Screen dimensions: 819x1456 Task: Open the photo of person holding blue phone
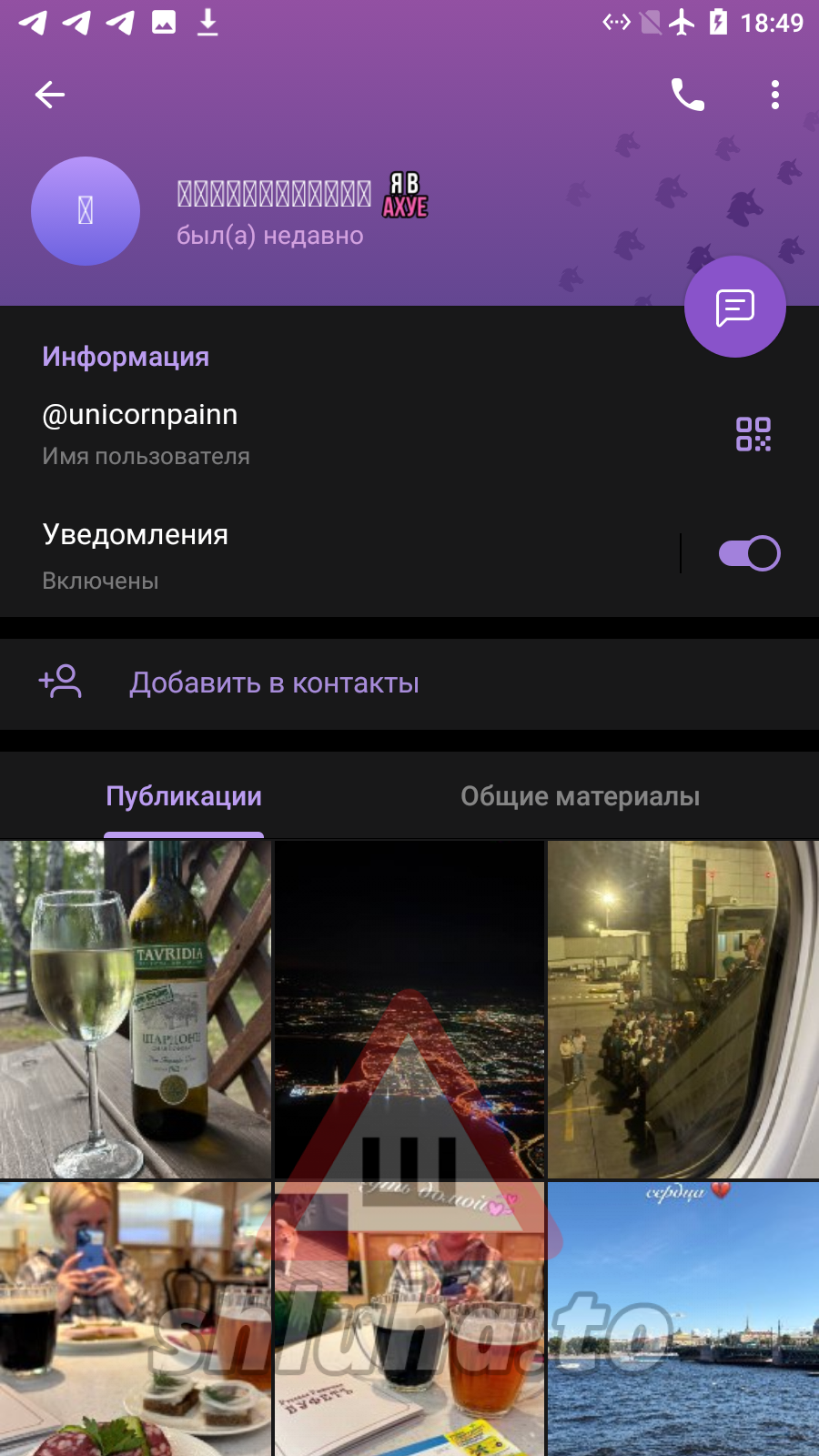point(136,1319)
